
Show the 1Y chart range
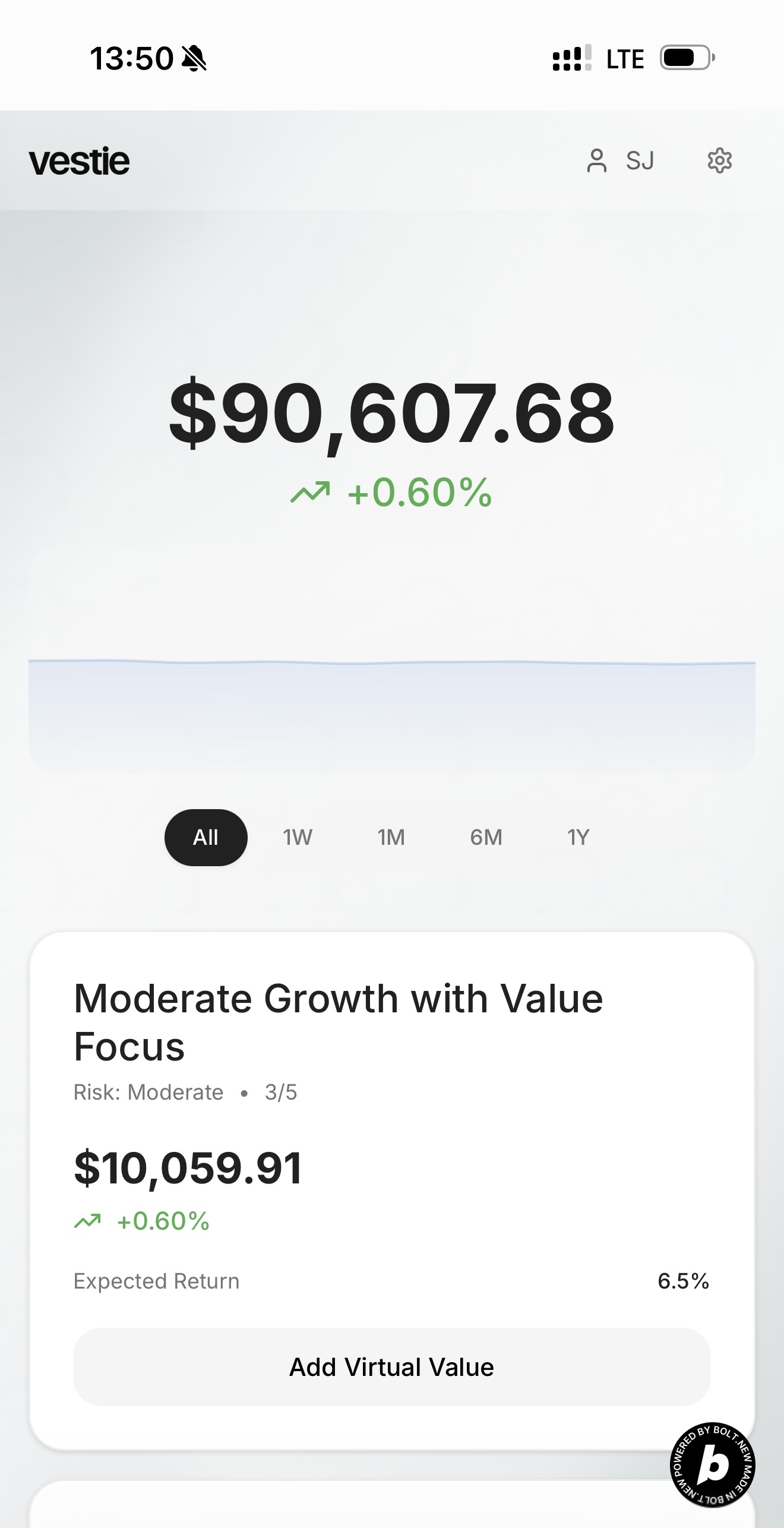coord(578,837)
